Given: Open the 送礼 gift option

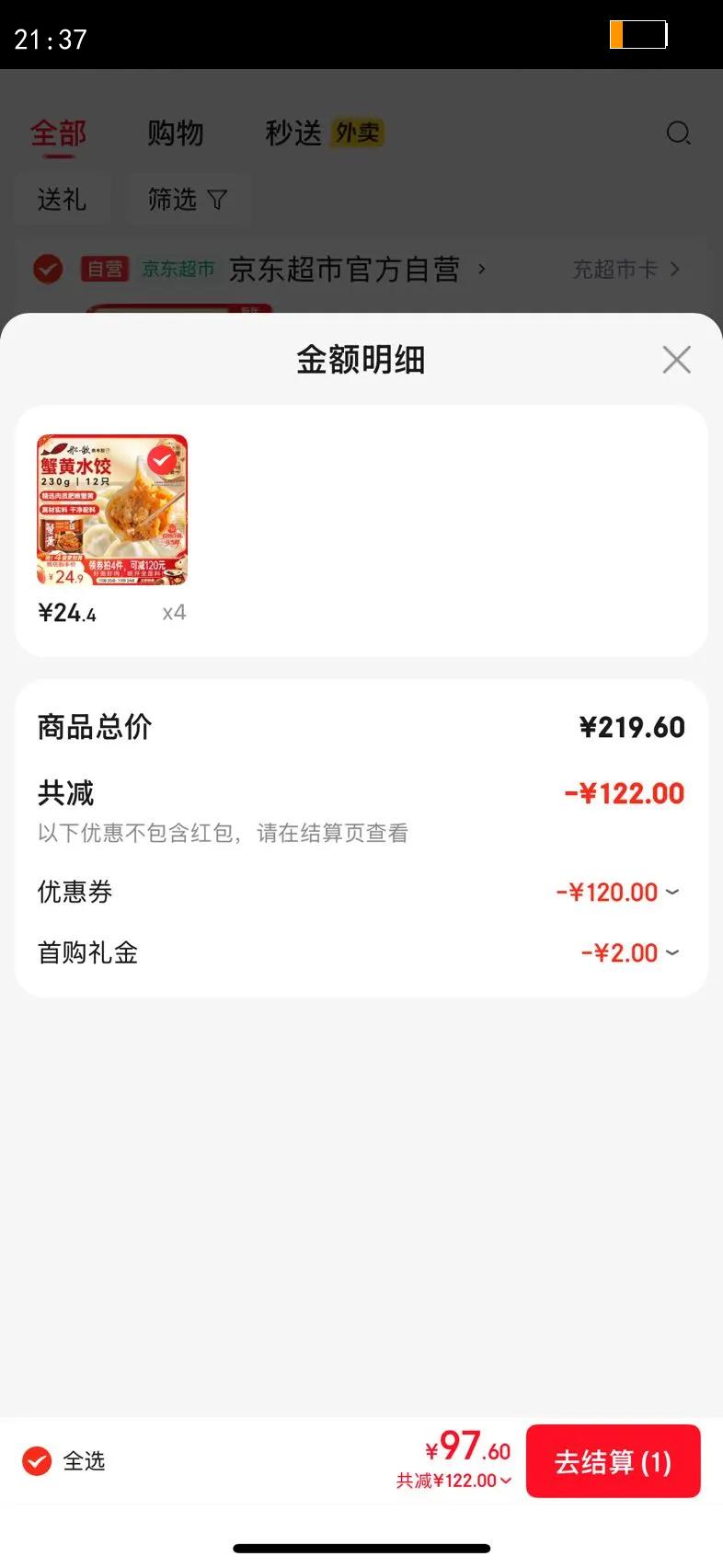Looking at the screenshot, I should (x=63, y=199).
